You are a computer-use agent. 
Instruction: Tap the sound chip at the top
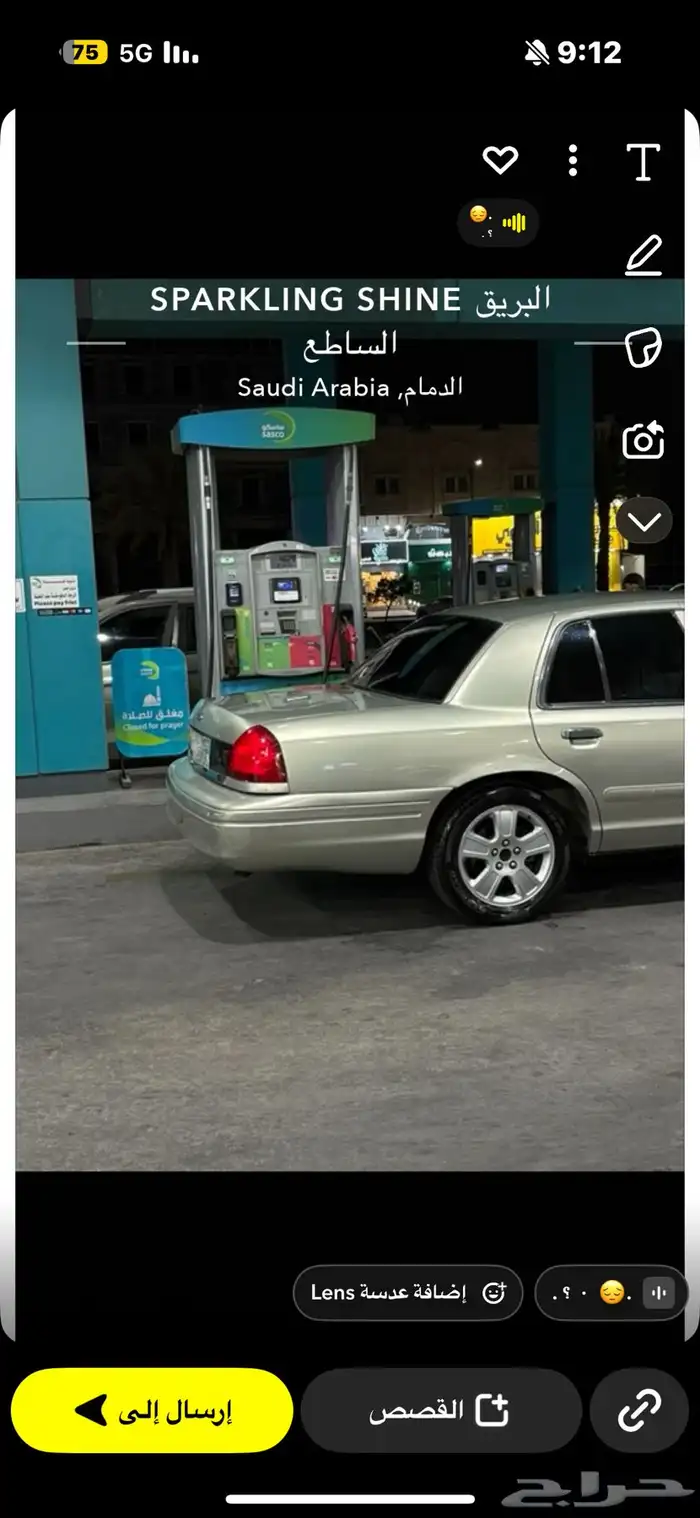[x=498, y=222]
